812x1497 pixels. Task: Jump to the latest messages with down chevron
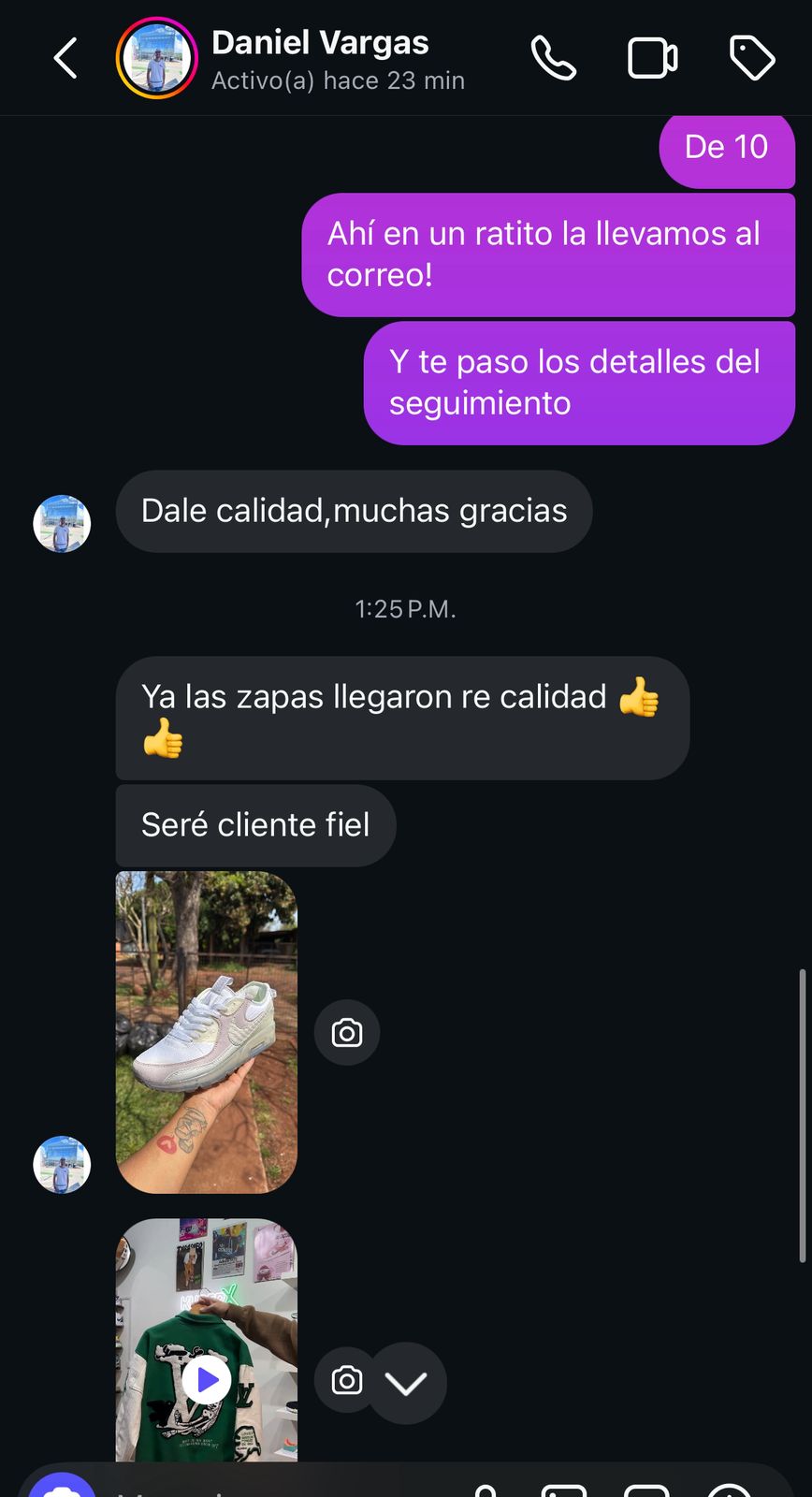pos(407,1383)
